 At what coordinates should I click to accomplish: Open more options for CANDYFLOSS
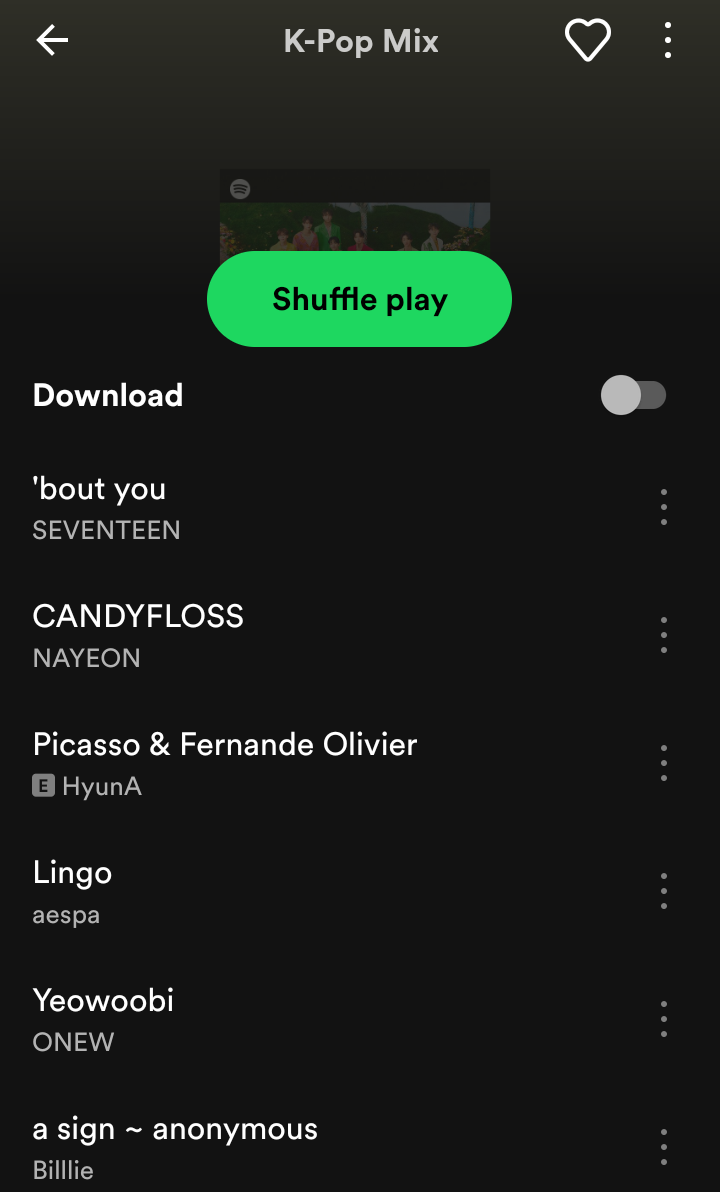664,635
